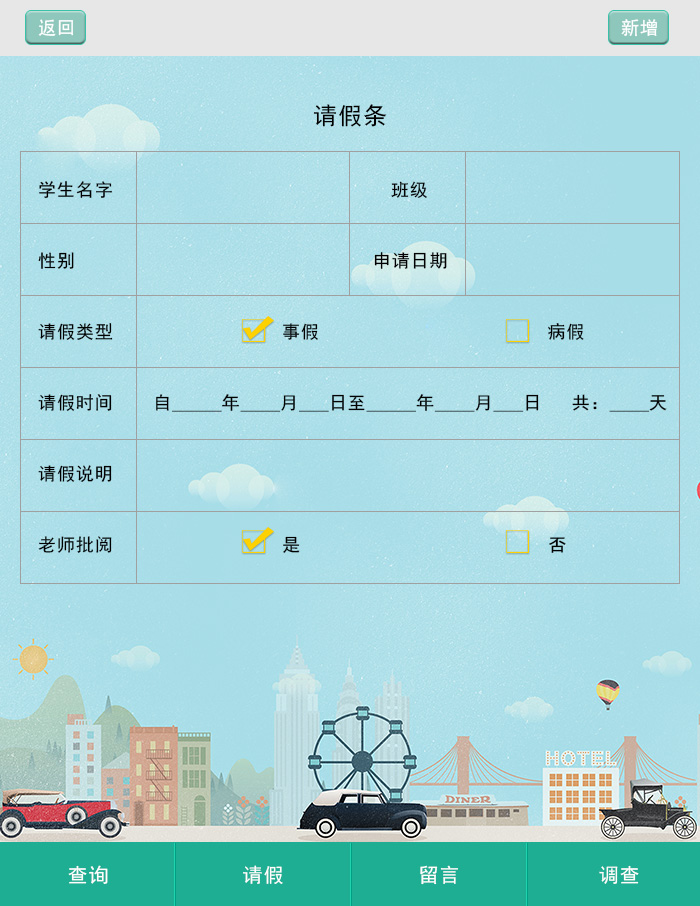Check 否 for 老师批阅

pos(517,543)
